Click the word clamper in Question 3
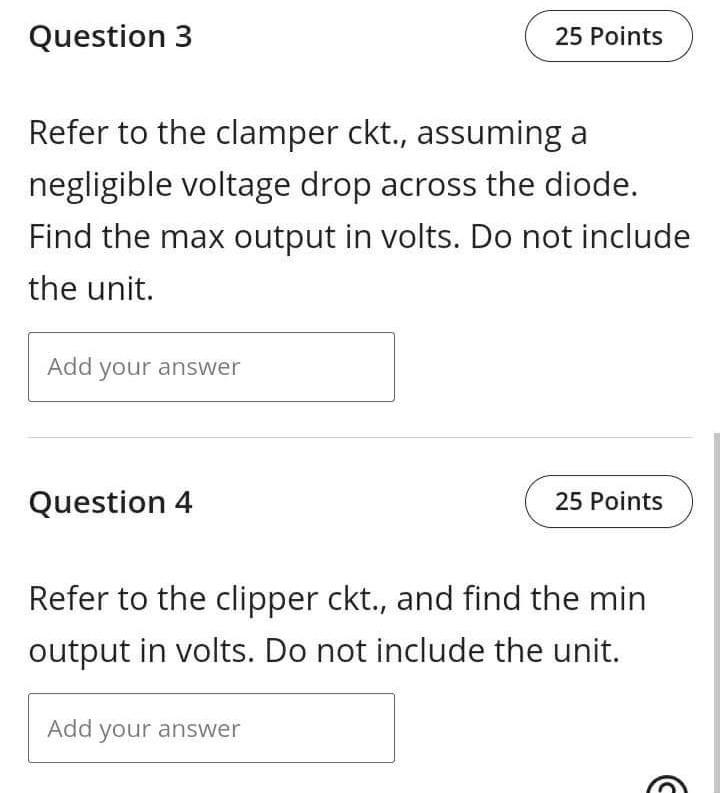The image size is (720, 793). pyautogui.click(x=269, y=133)
